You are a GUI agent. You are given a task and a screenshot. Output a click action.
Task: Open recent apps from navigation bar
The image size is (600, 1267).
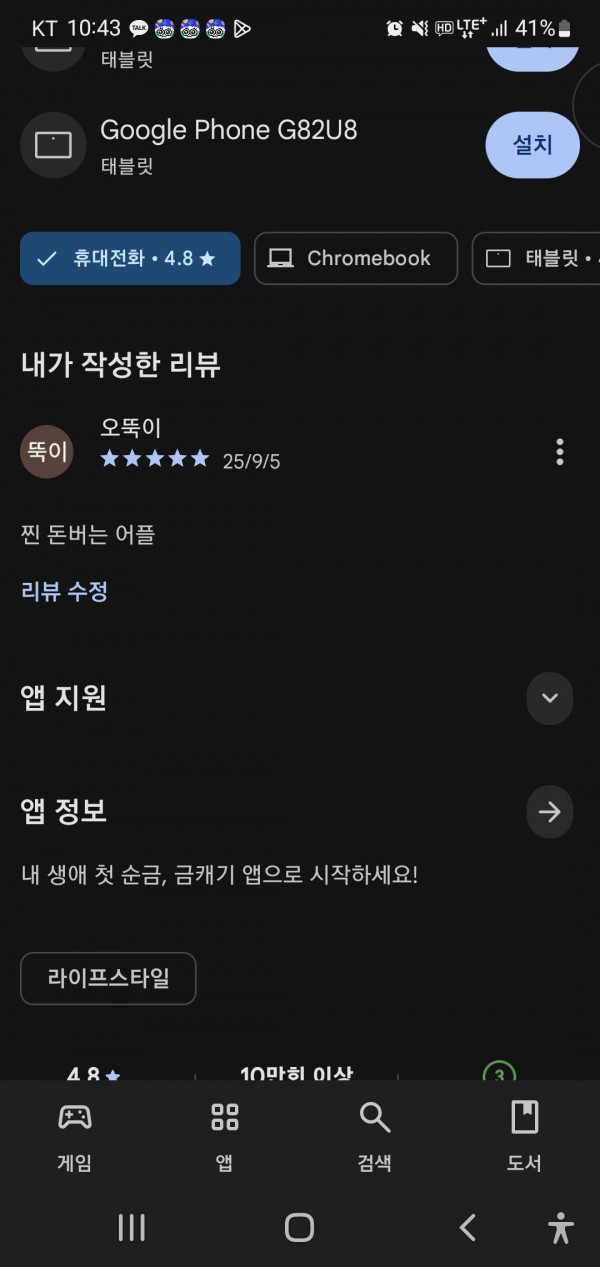pos(132,1227)
